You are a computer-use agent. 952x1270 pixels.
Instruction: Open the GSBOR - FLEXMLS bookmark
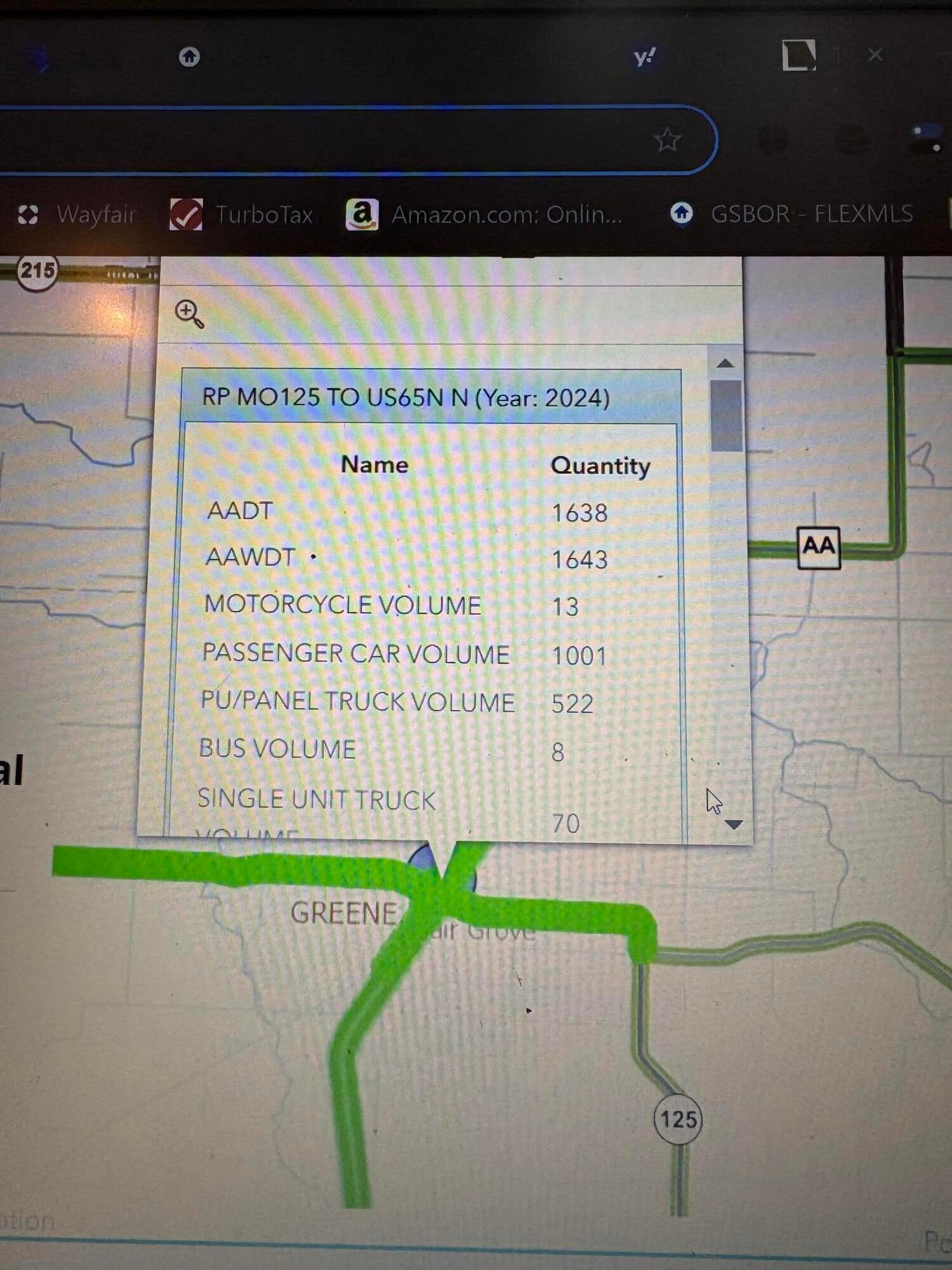tap(791, 214)
